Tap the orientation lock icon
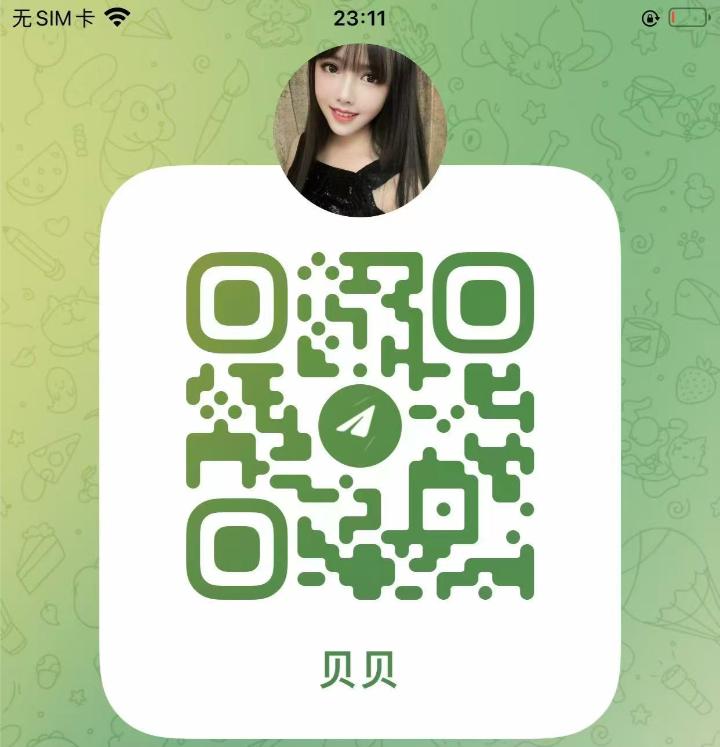The height and width of the screenshot is (747, 720). point(648,16)
